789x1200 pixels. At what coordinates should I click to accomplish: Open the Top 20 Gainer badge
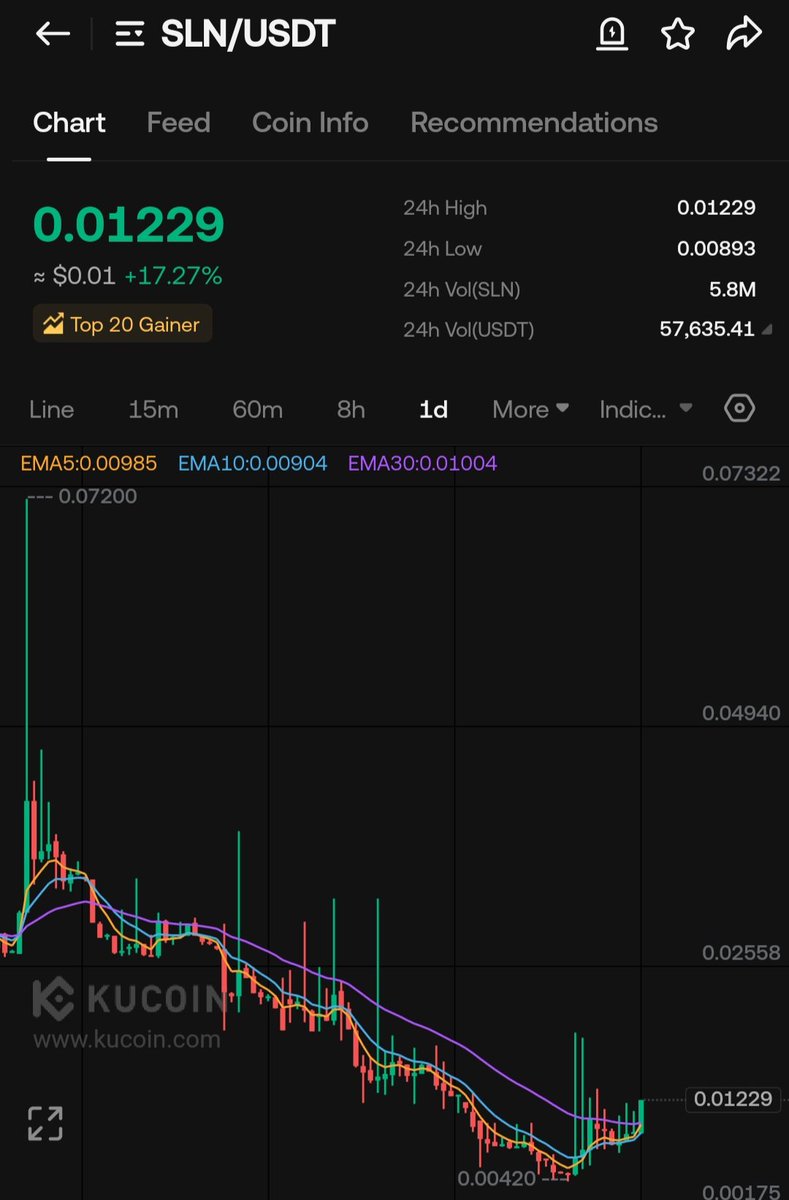coord(122,324)
